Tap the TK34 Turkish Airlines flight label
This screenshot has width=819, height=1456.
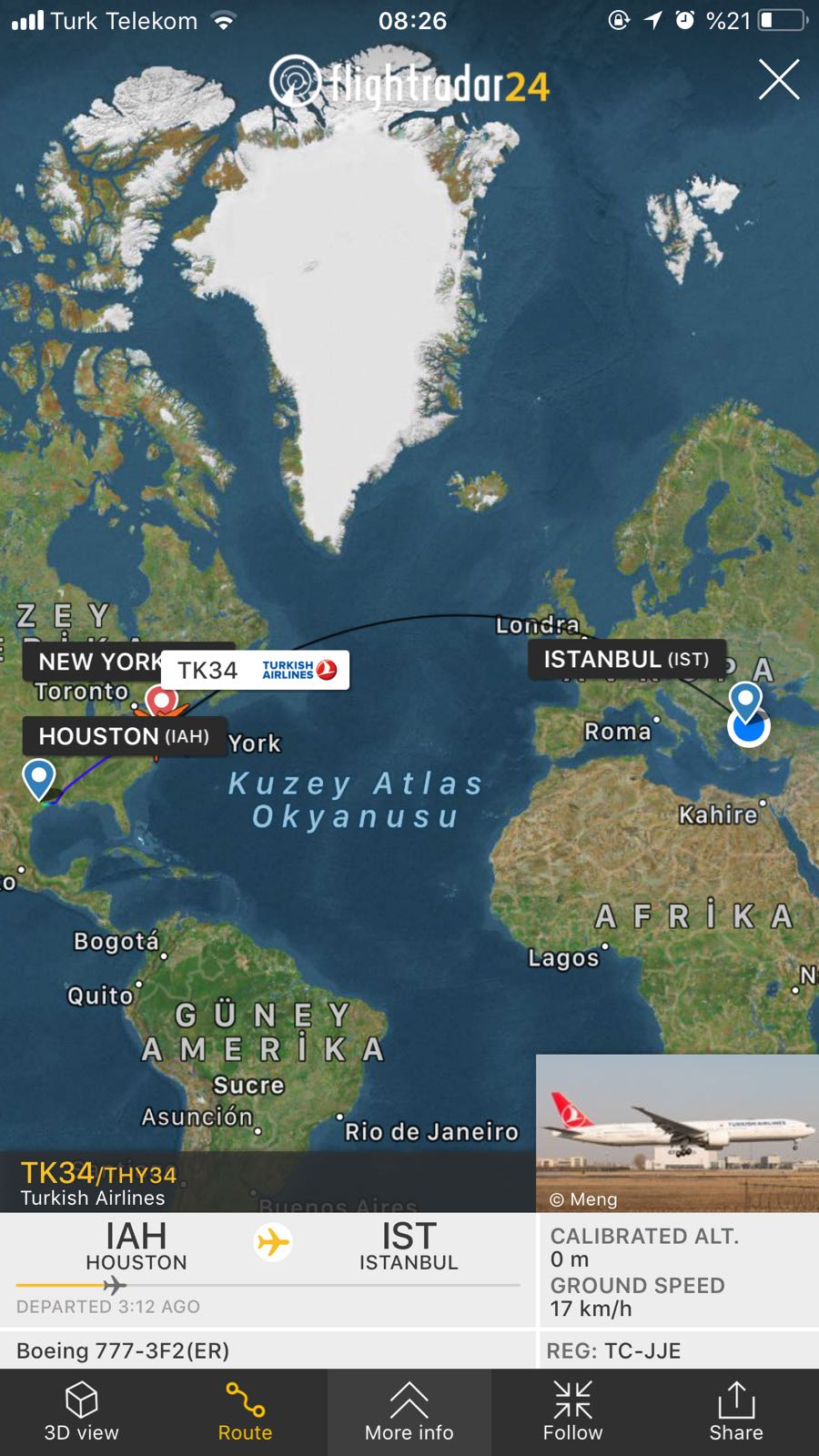[255, 671]
